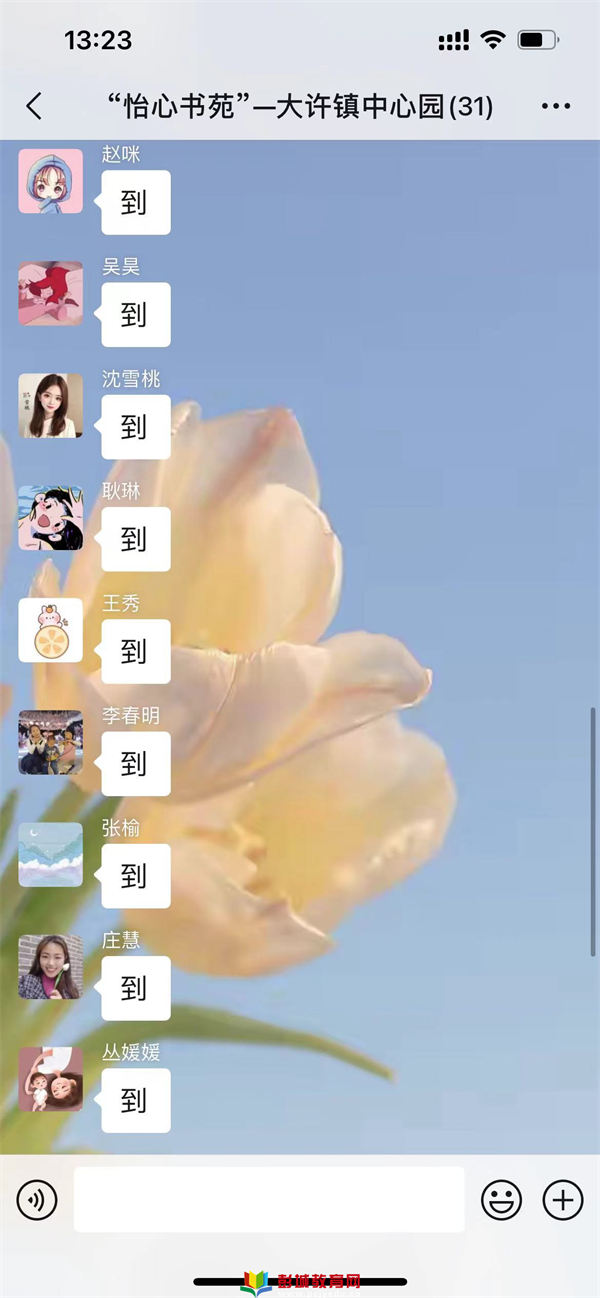Open the emoji sticker panel

(501, 1199)
